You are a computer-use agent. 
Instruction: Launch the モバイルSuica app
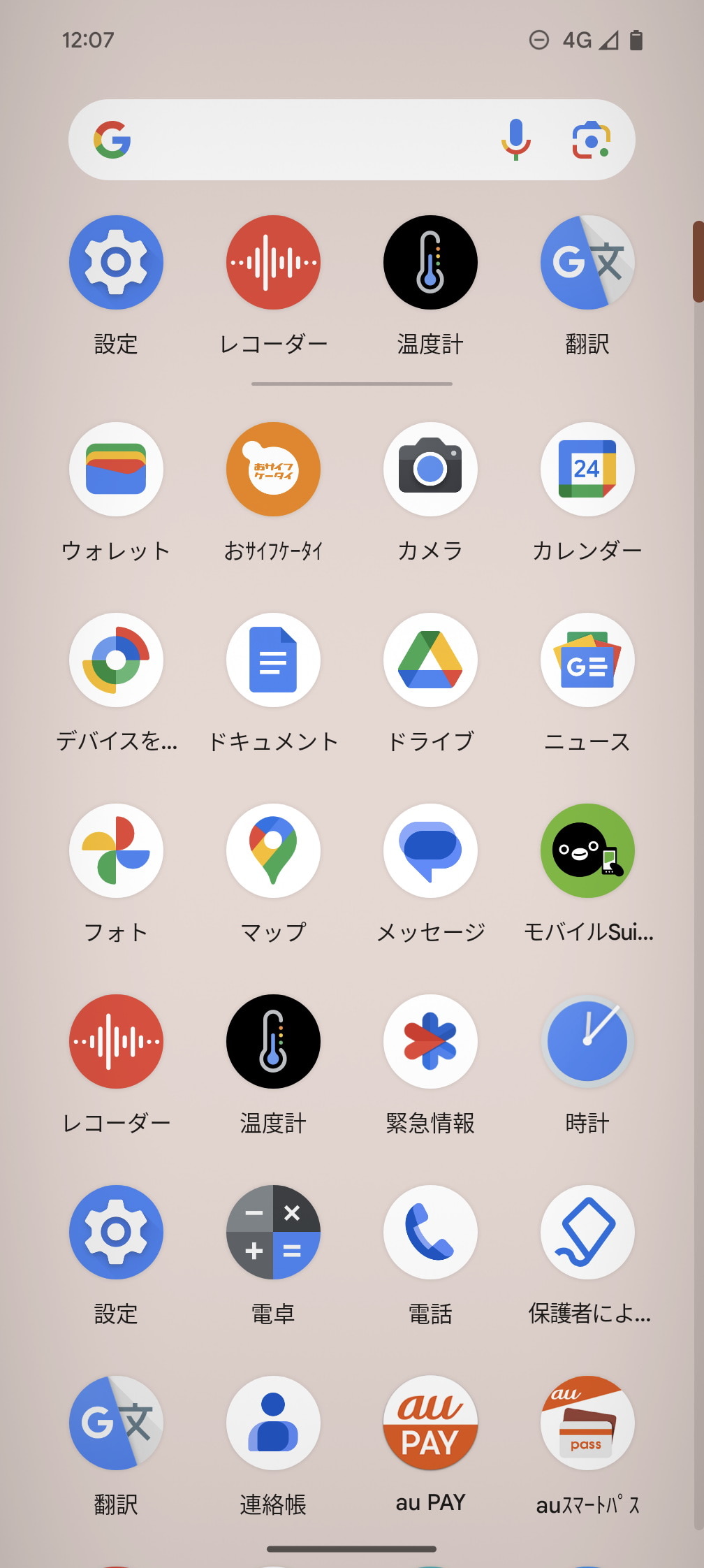(x=587, y=850)
